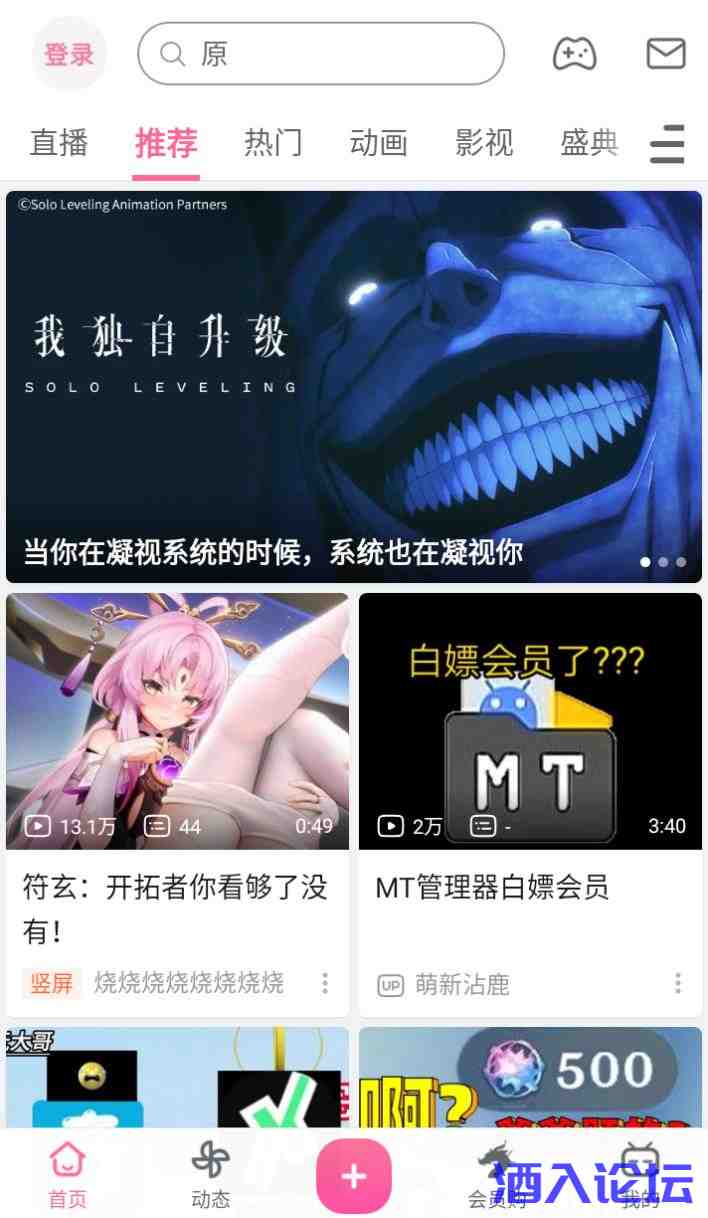Open the search box showing 原

320,54
